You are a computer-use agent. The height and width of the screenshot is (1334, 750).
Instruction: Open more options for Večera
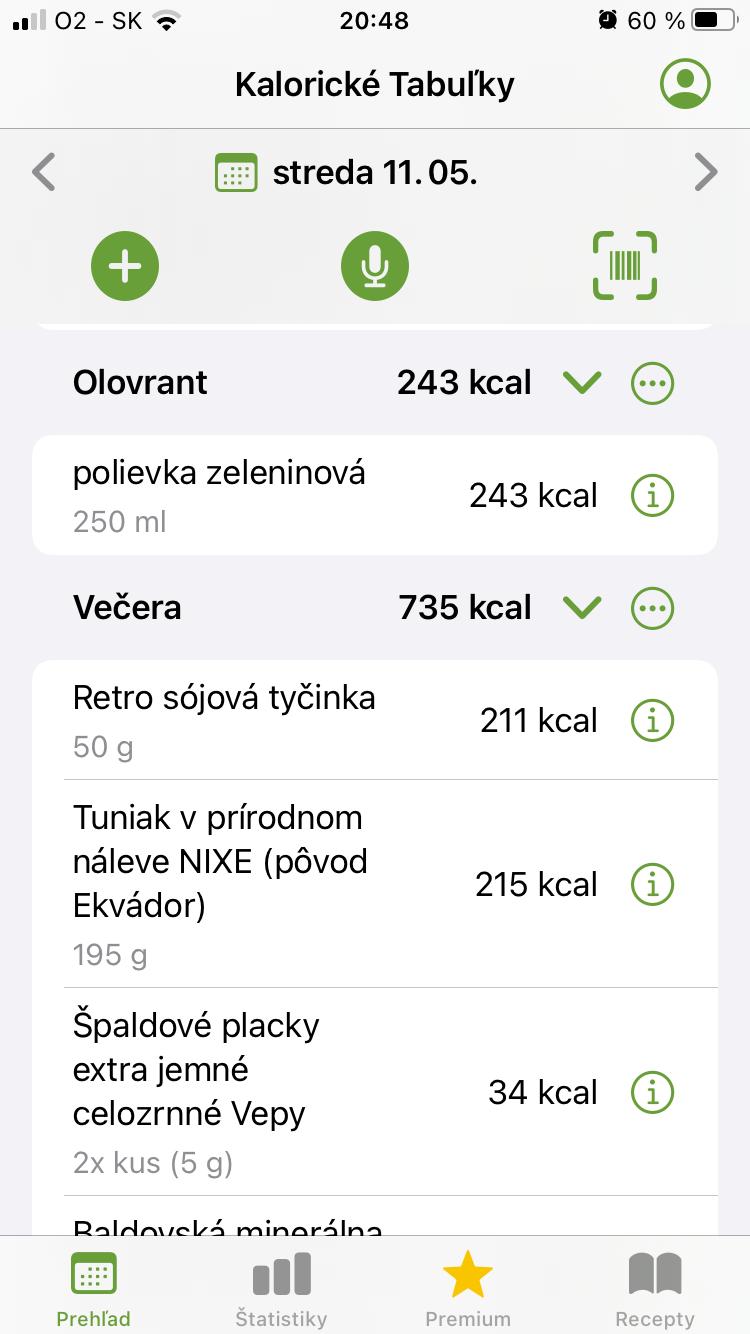(653, 608)
